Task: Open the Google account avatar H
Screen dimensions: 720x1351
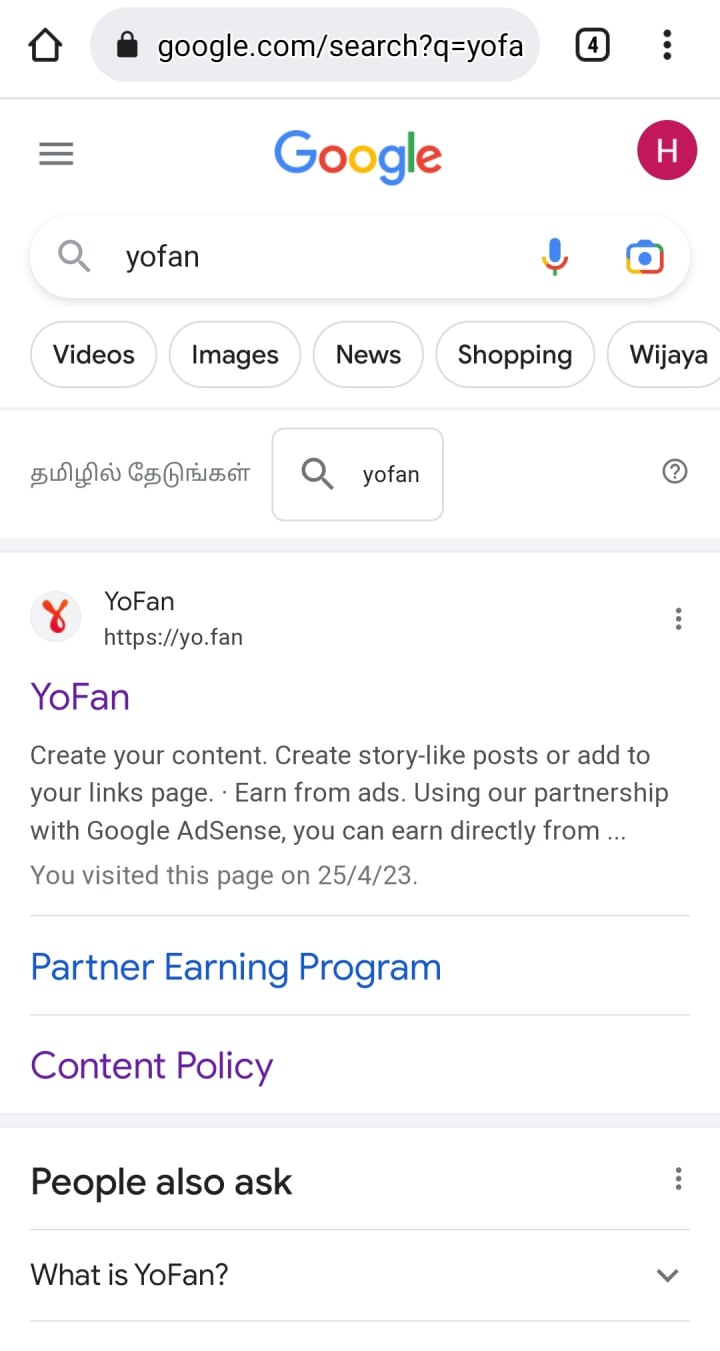Action: pos(667,150)
